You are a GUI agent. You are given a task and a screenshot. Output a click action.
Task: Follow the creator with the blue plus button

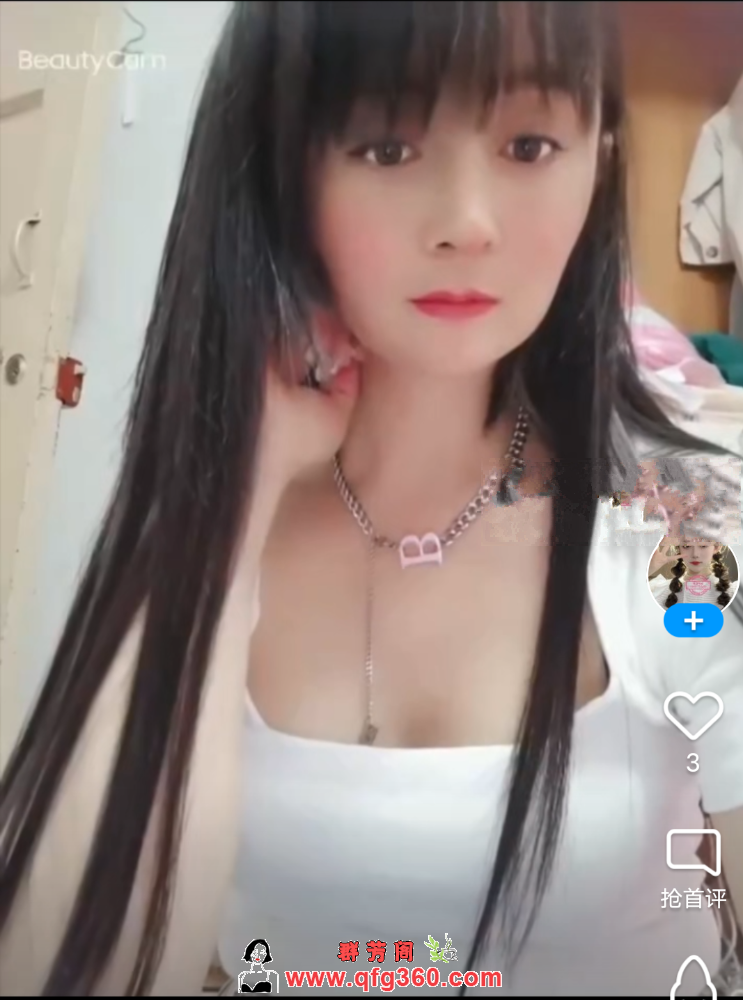693,621
